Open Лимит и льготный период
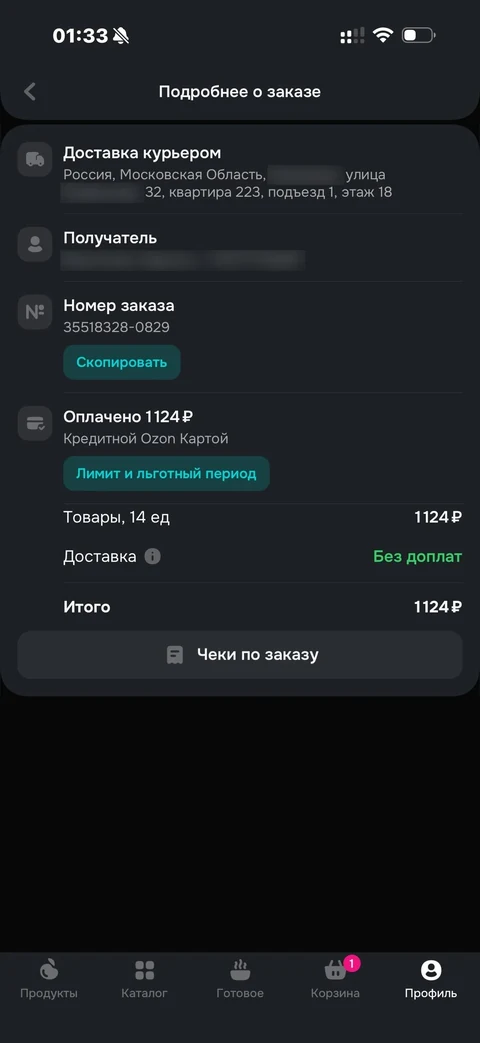Image resolution: width=480 pixels, height=1043 pixels. 166,474
